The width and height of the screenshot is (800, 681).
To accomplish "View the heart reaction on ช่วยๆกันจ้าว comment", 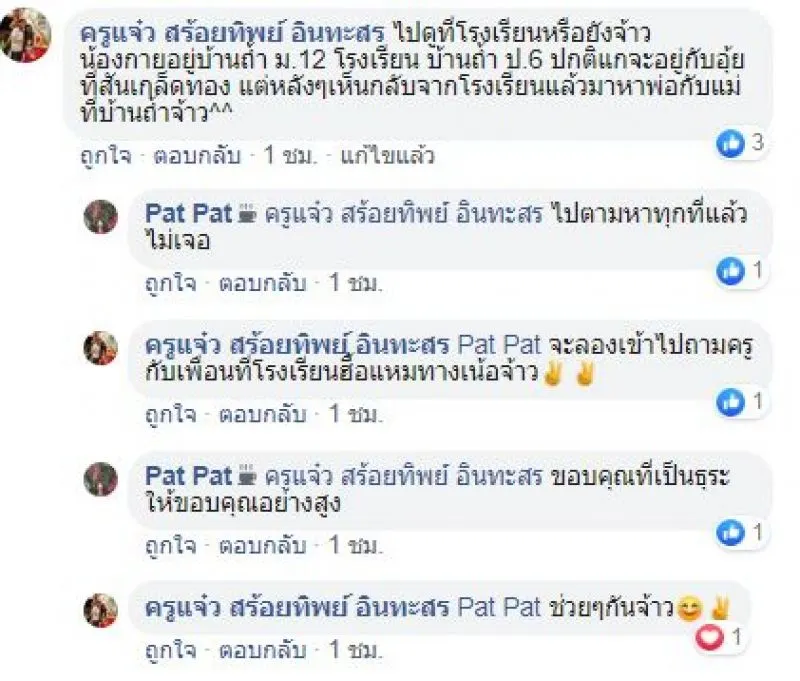I will click(720, 635).
